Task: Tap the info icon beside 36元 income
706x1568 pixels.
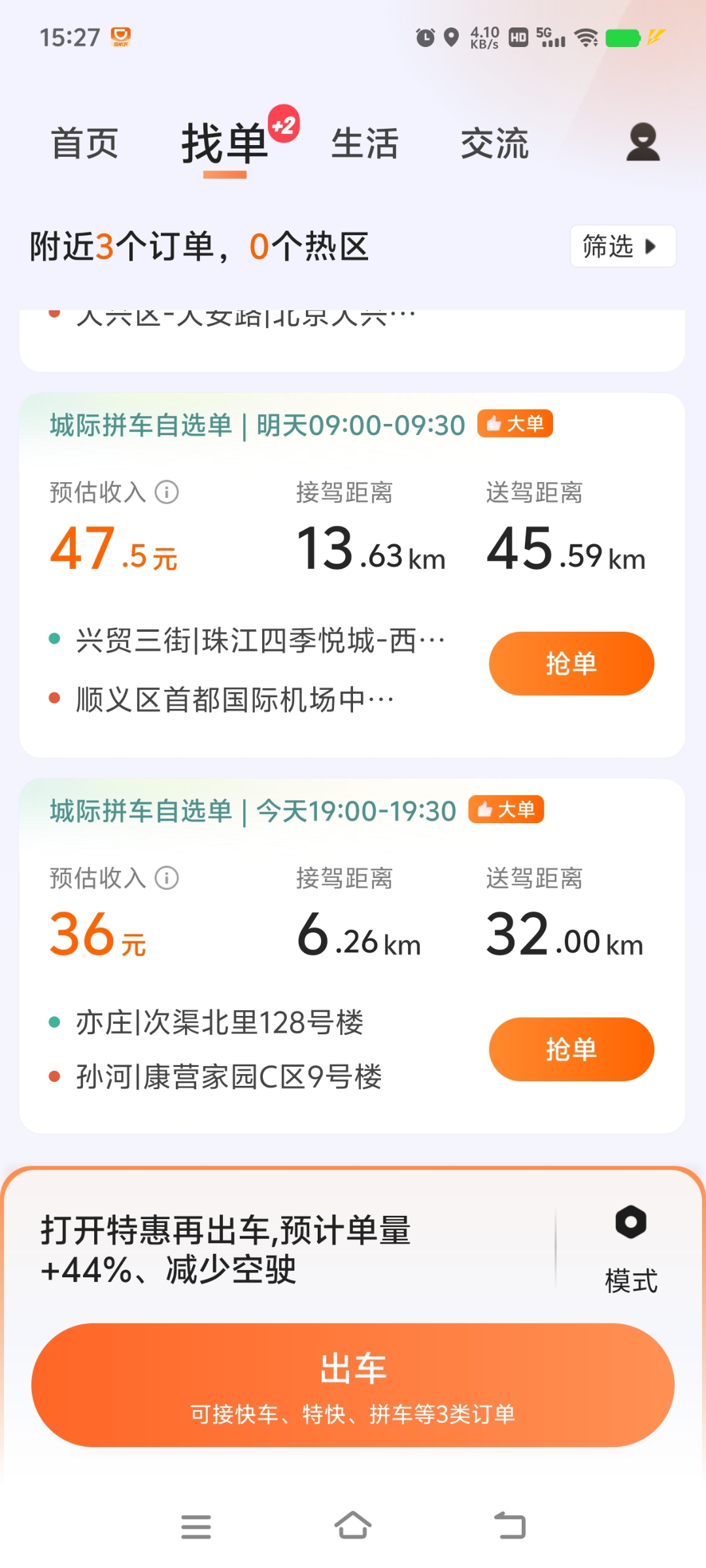Action: [x=167, y=879]
